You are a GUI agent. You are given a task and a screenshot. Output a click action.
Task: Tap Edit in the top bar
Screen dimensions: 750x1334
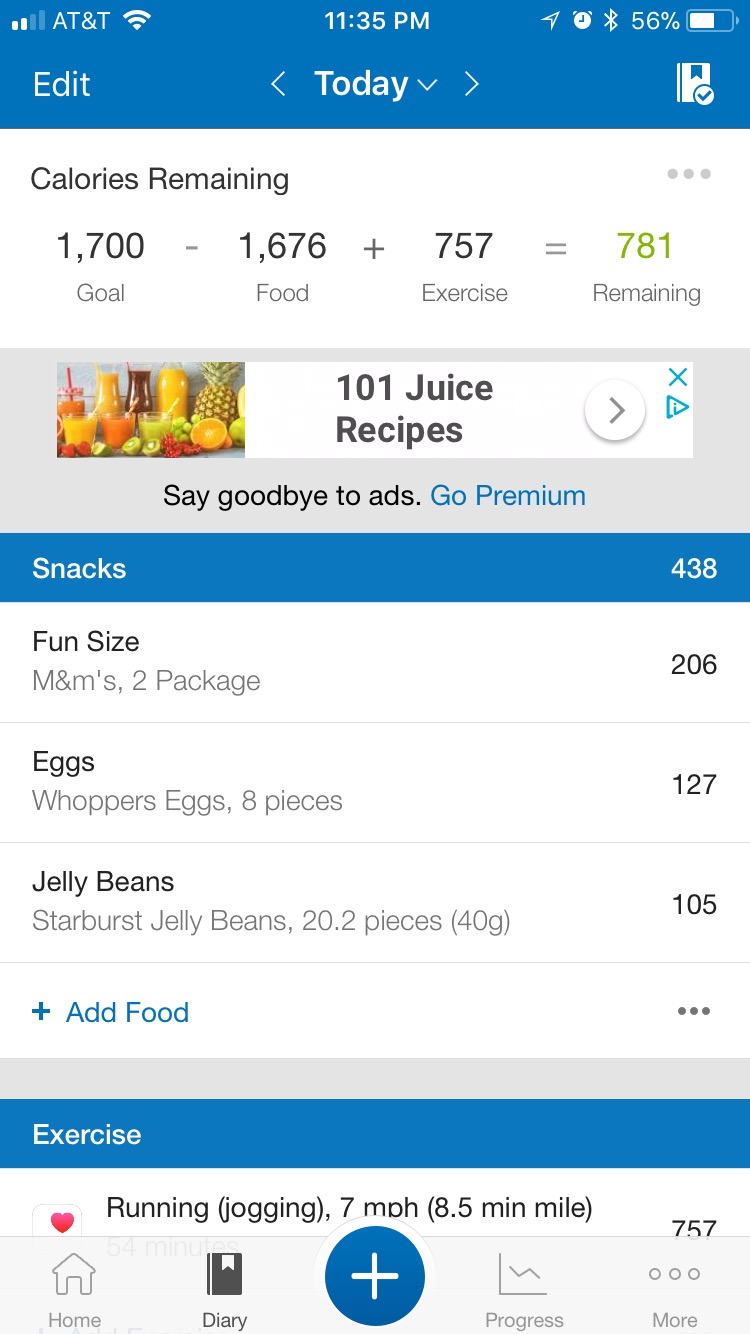(x=61, y=84)
